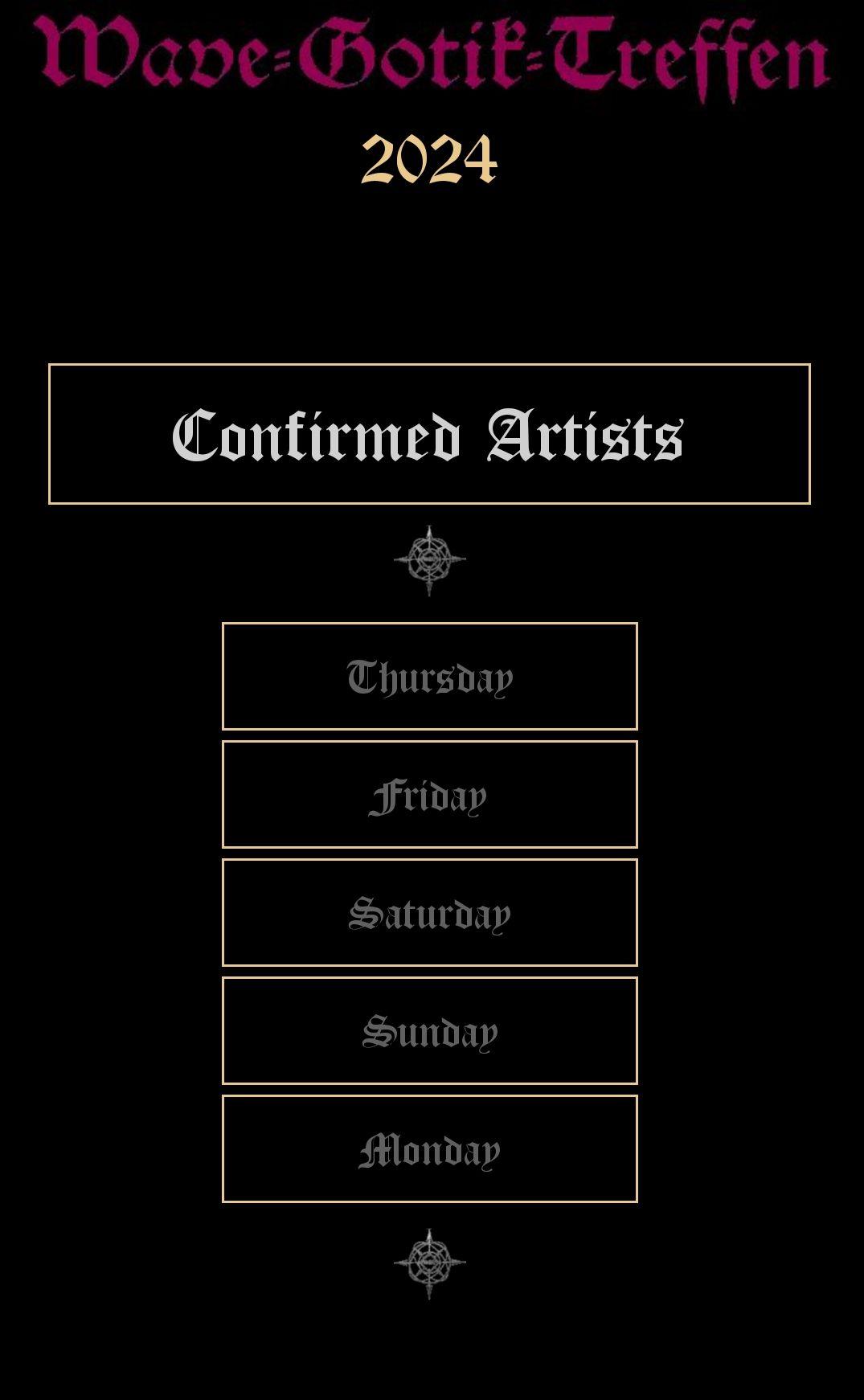Select the Thursday program

pyautogui.click(x=429, y=676)
